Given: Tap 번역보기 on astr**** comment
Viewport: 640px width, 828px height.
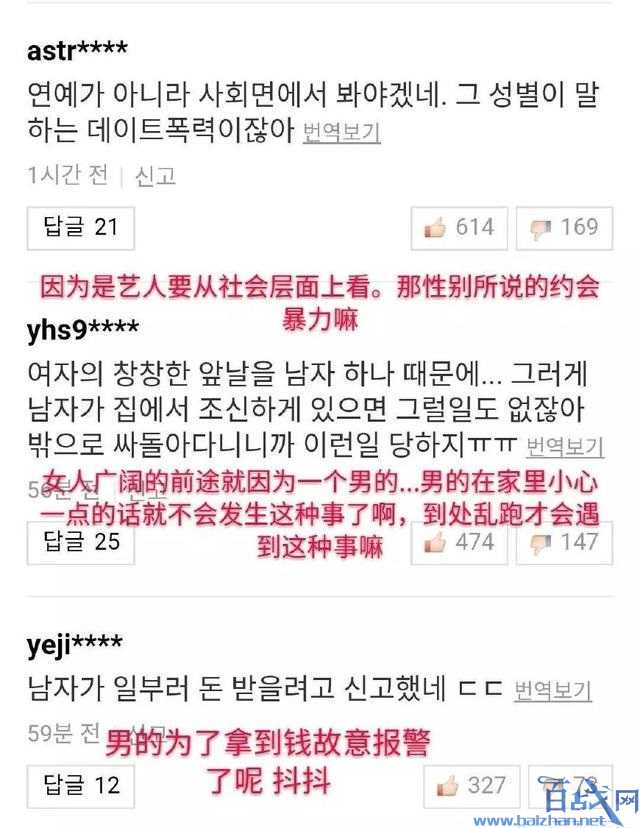Looking at the screenshot, I should pos(341,132).
